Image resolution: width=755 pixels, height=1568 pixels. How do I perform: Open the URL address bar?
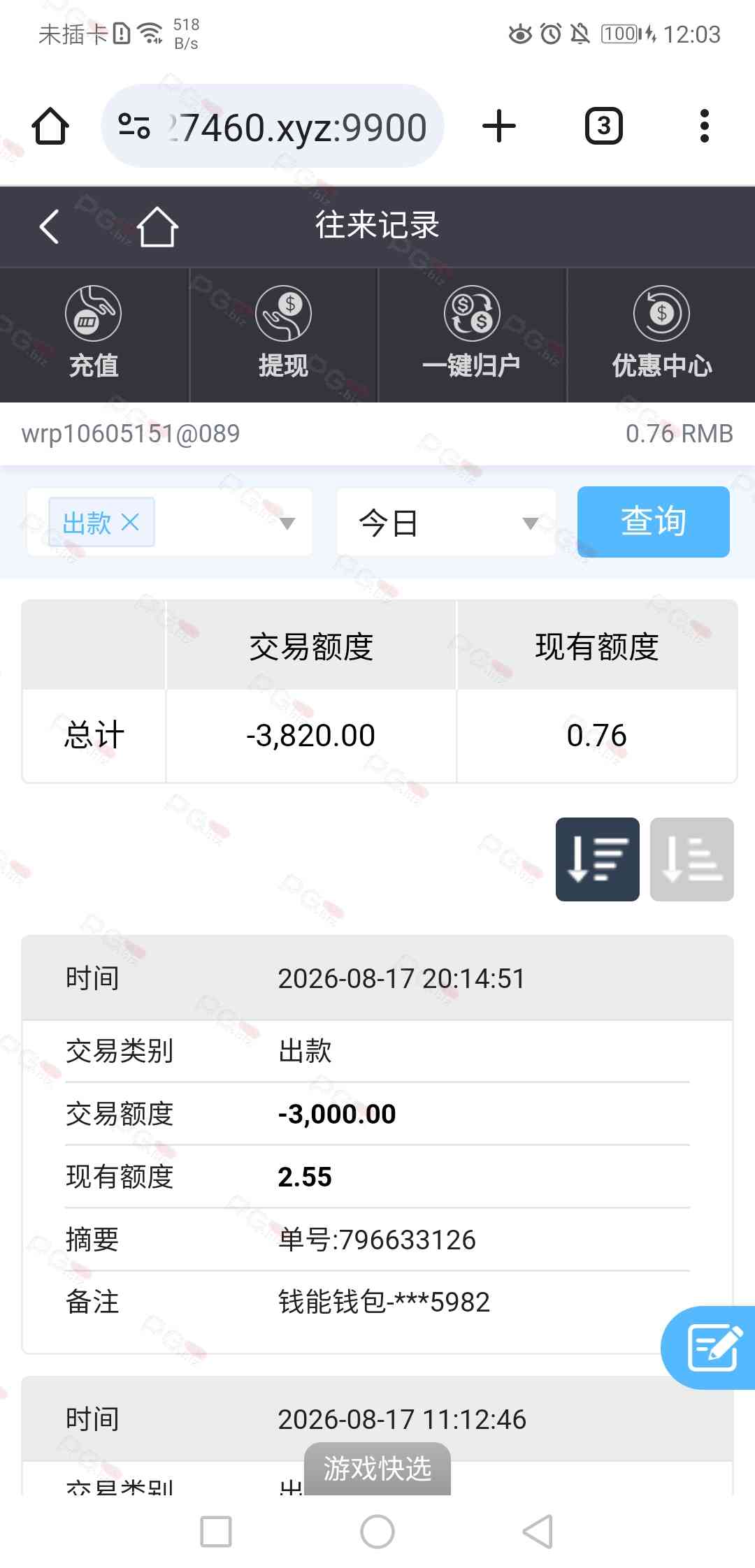pyautogui.click(x=273, y=126)
